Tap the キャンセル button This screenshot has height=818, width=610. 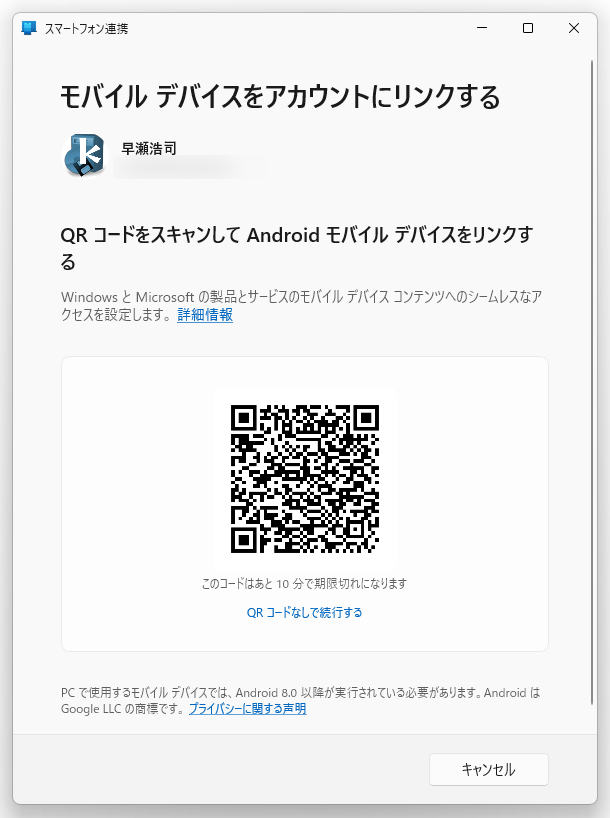click(x=488, y=769)
